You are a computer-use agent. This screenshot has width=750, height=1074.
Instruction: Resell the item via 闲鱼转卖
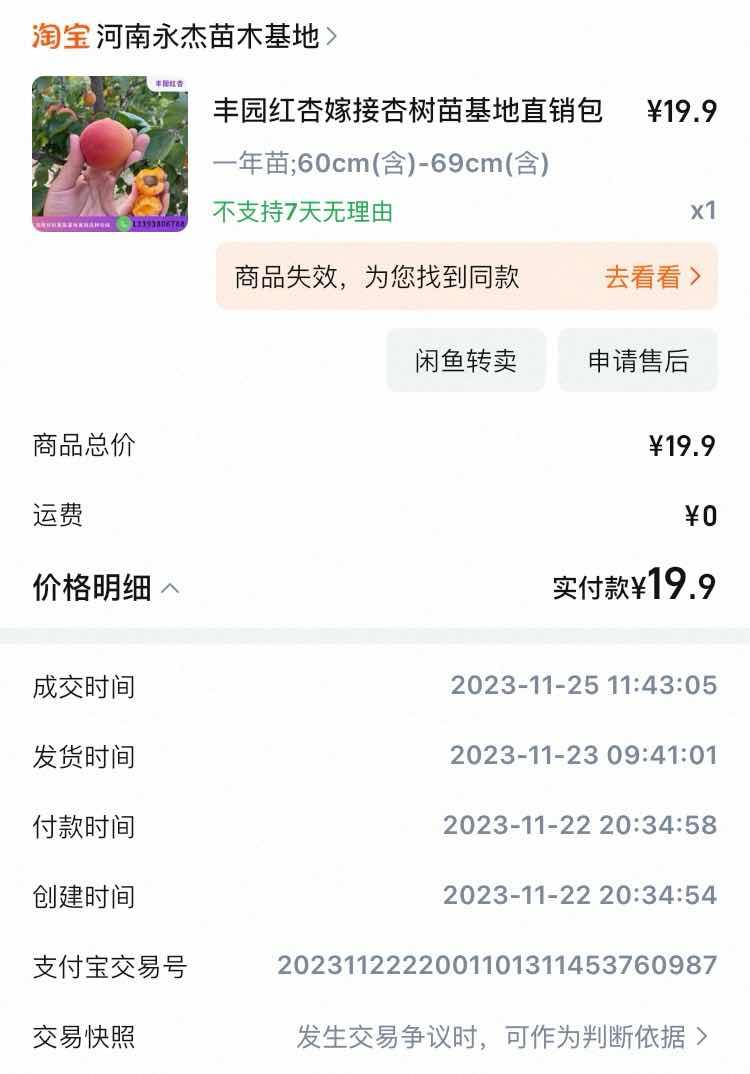coord(466,361)
